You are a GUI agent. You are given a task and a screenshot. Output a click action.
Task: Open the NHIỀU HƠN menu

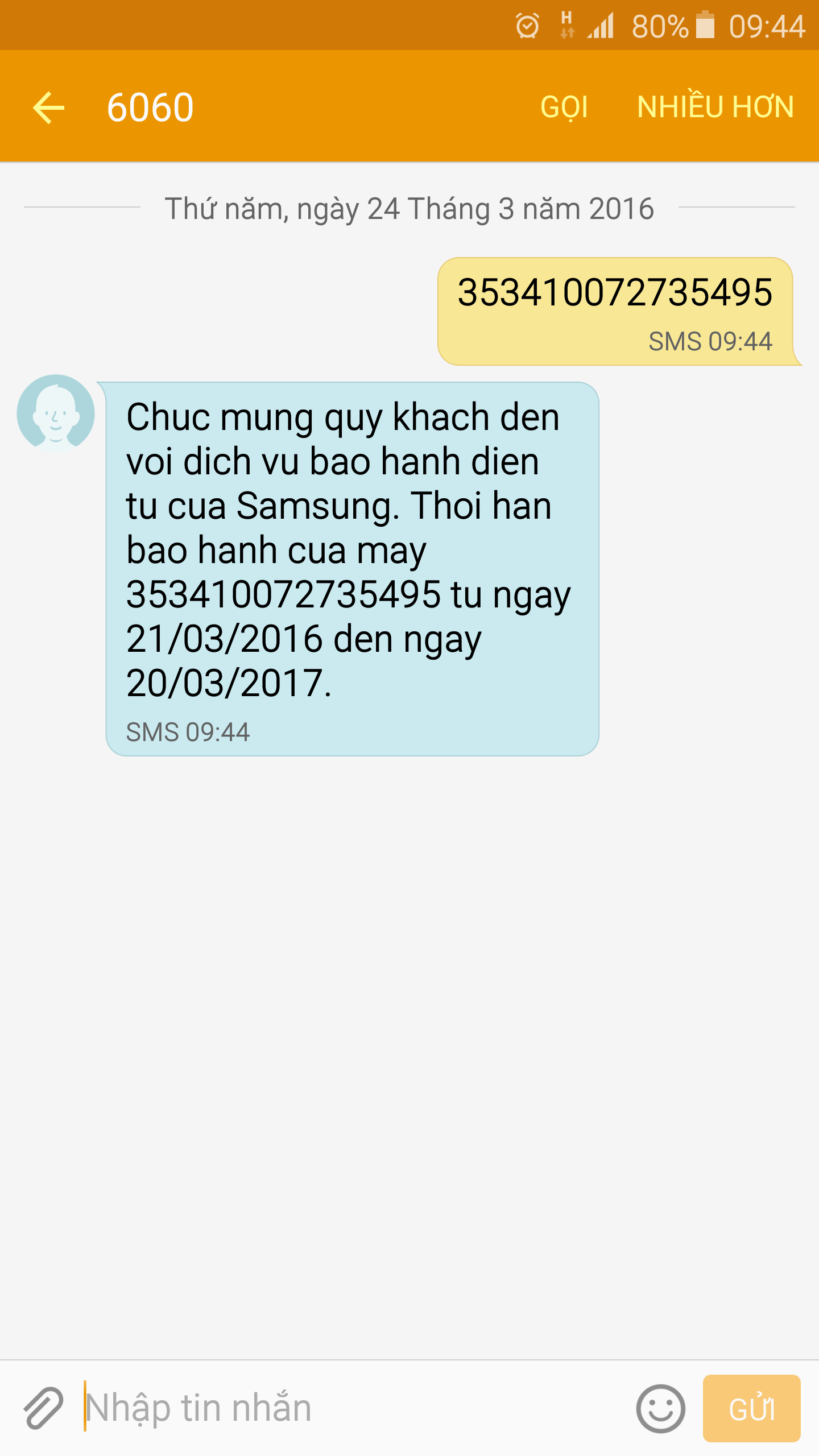715,107
